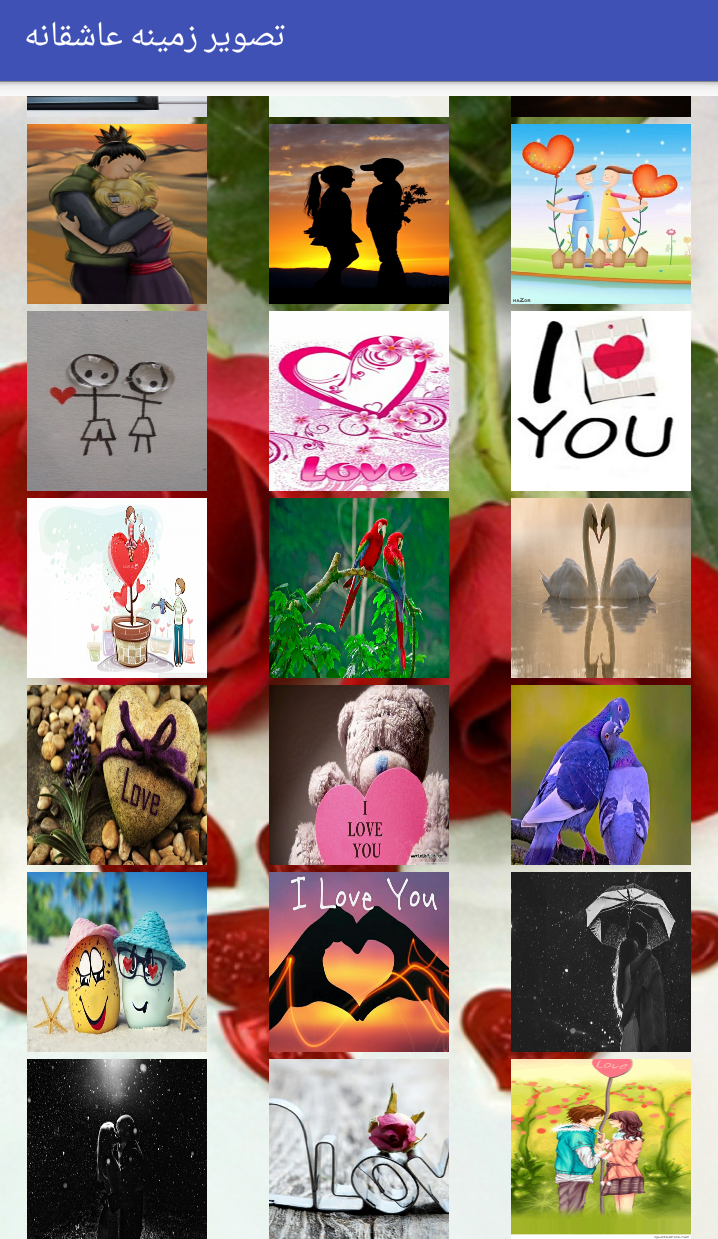Screen dimensions: 718x1239
Task: Open the teddy bear I Love You wallpaper
Action: tap(359, 775)
